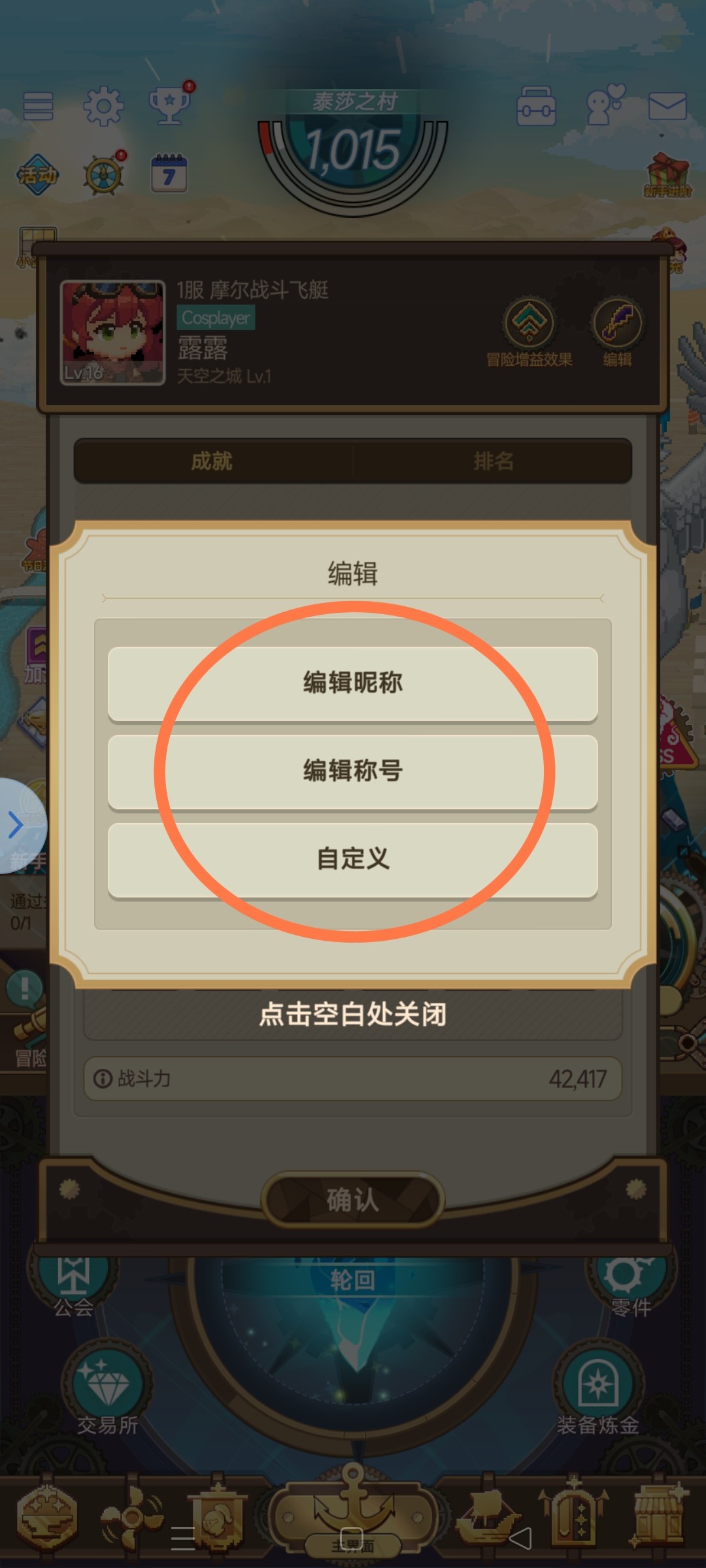Choose the 编辑称号 option
This screenshot has width=706, height=1568.
353,772
